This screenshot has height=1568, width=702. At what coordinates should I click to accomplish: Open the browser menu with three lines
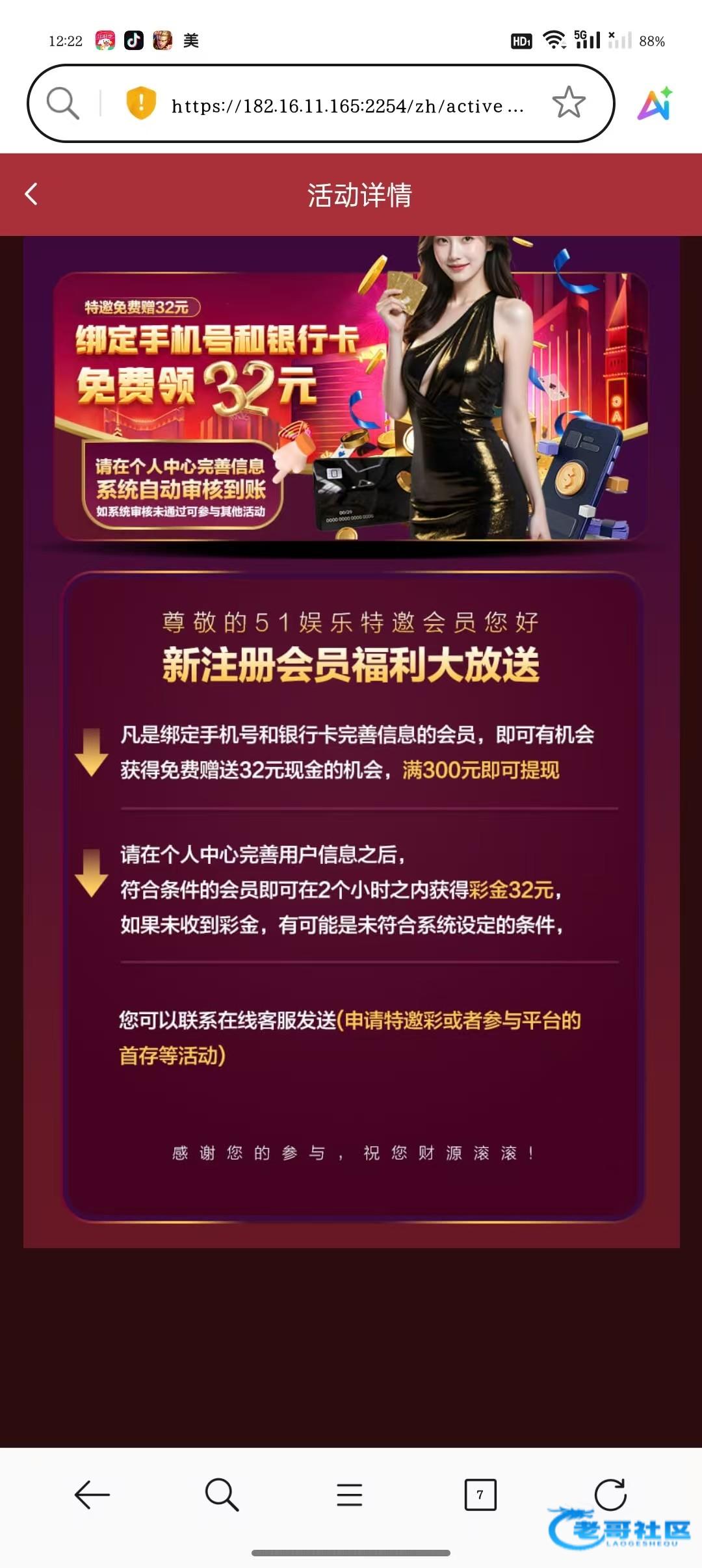point(350,1495)
